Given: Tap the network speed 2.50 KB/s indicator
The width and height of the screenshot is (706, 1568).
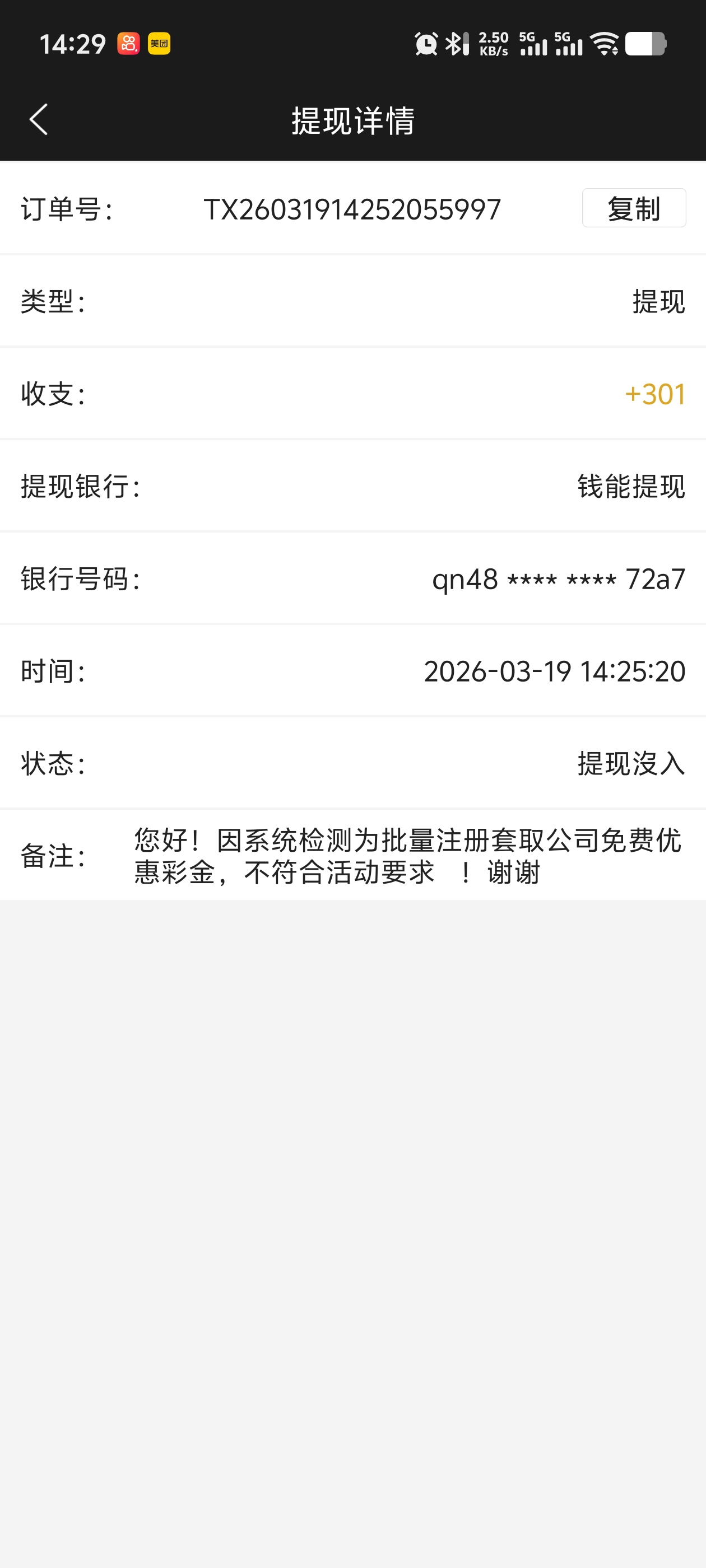Looking at the screenshot, I should pyautogui.click(x=492, y=43).
